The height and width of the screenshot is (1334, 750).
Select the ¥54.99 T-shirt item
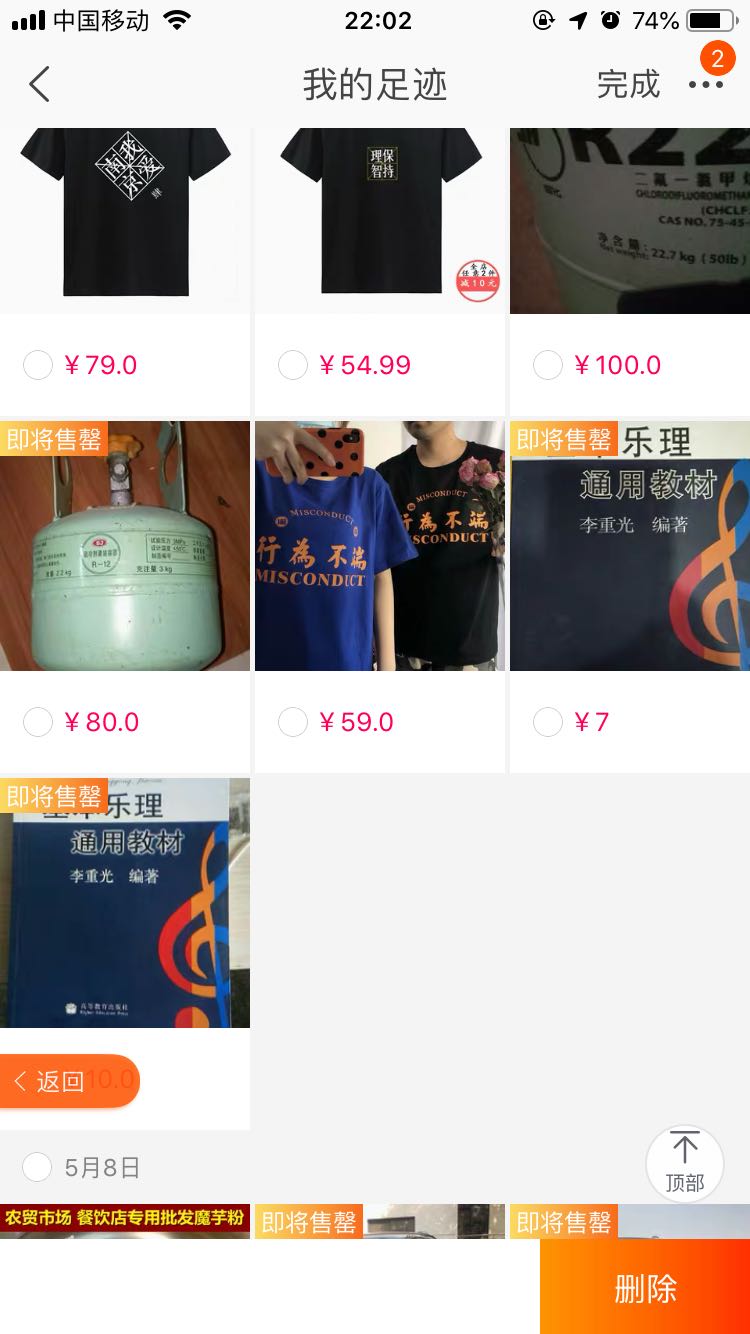coord(293,365)
